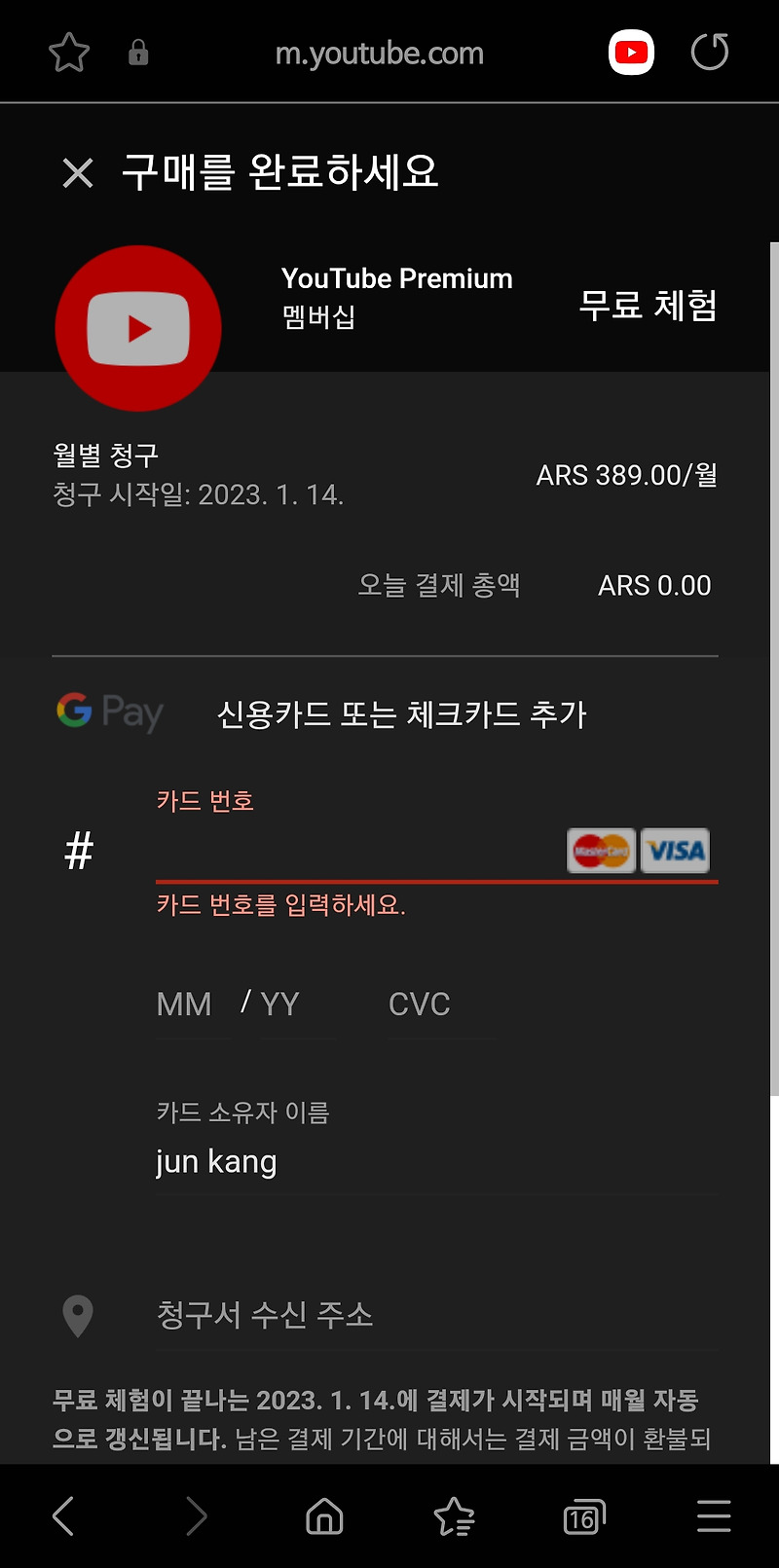
Task: Tap the back navigation arrow
Action: click(x=62, y=1515)
